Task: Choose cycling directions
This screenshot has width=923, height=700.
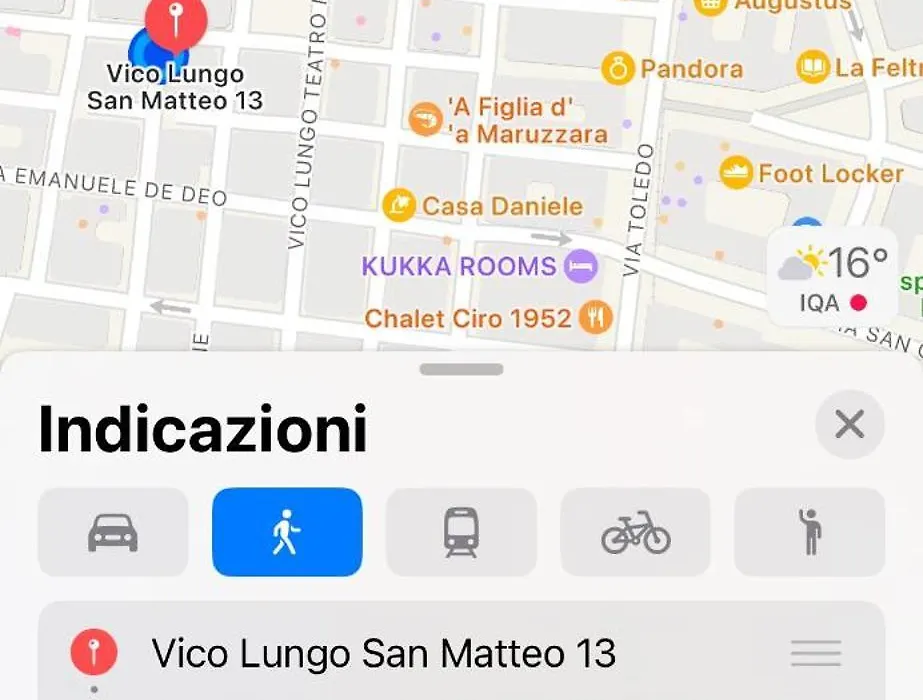Action: (x=635, y=532)
